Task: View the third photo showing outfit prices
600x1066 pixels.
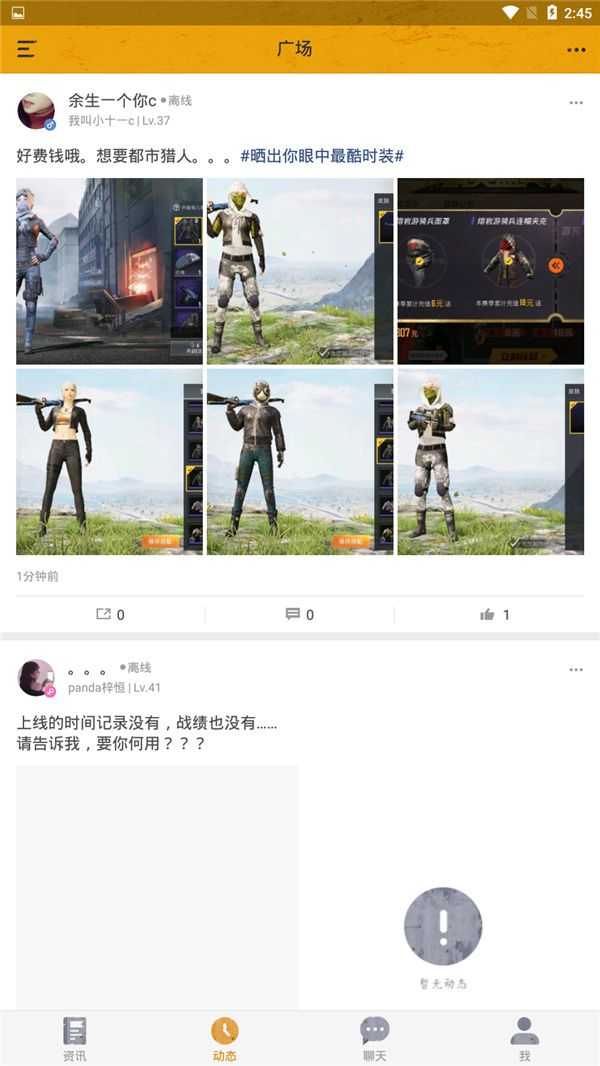Action: click(x=490, y=271)
